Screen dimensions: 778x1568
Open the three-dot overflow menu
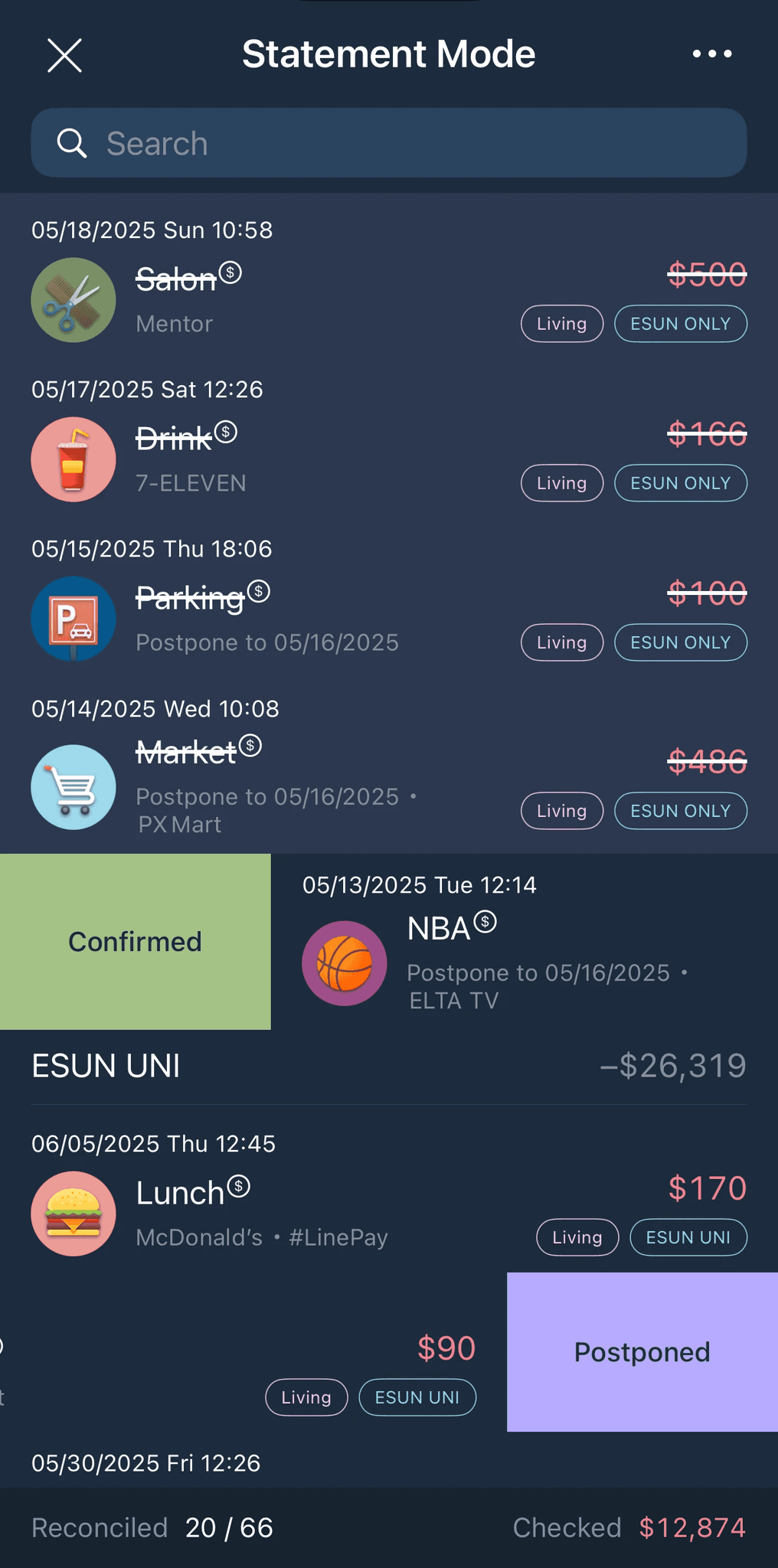pyautogui.click(x=711, y=54)
